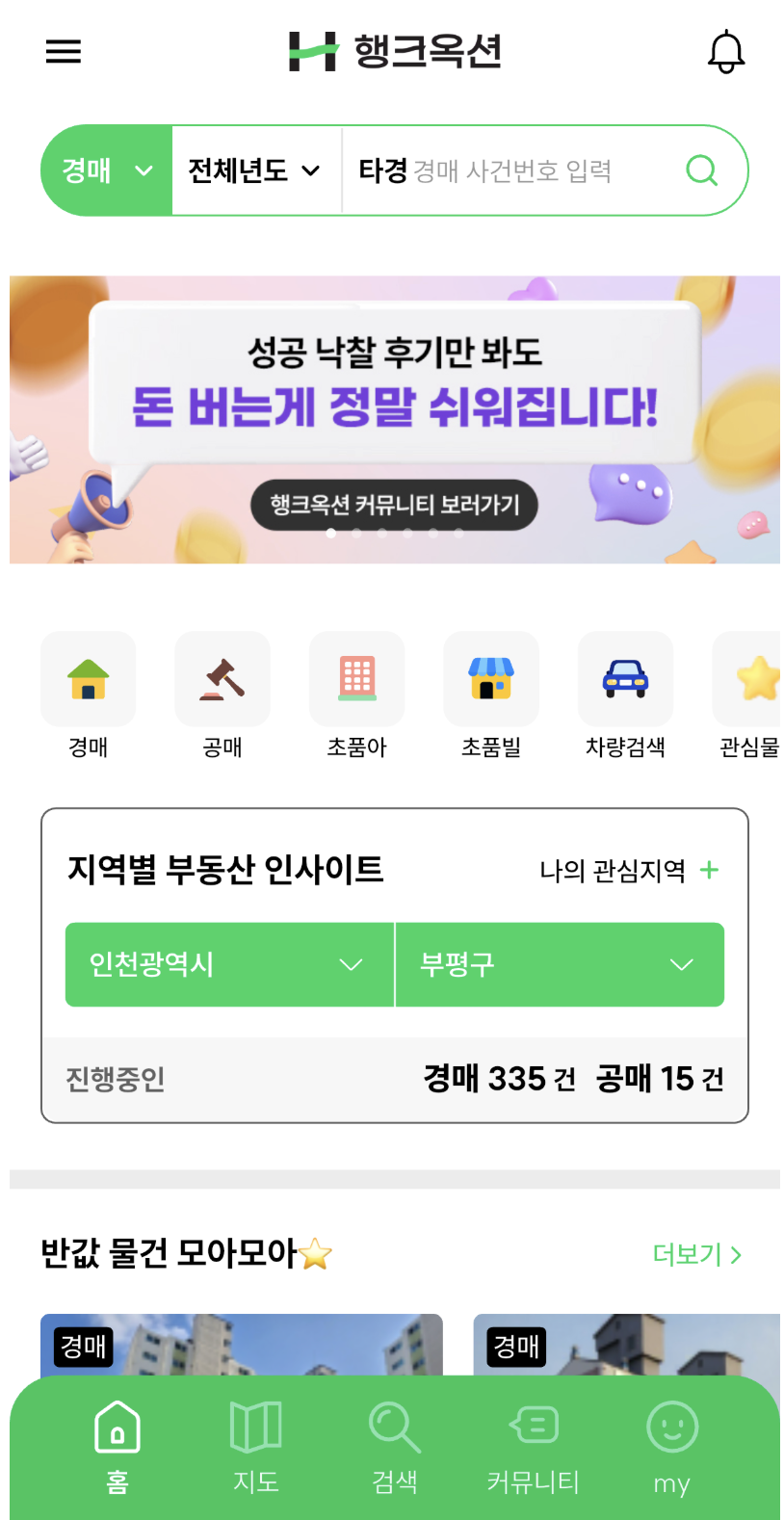Open the 경매 house shortcut

[x=88, y=680]
